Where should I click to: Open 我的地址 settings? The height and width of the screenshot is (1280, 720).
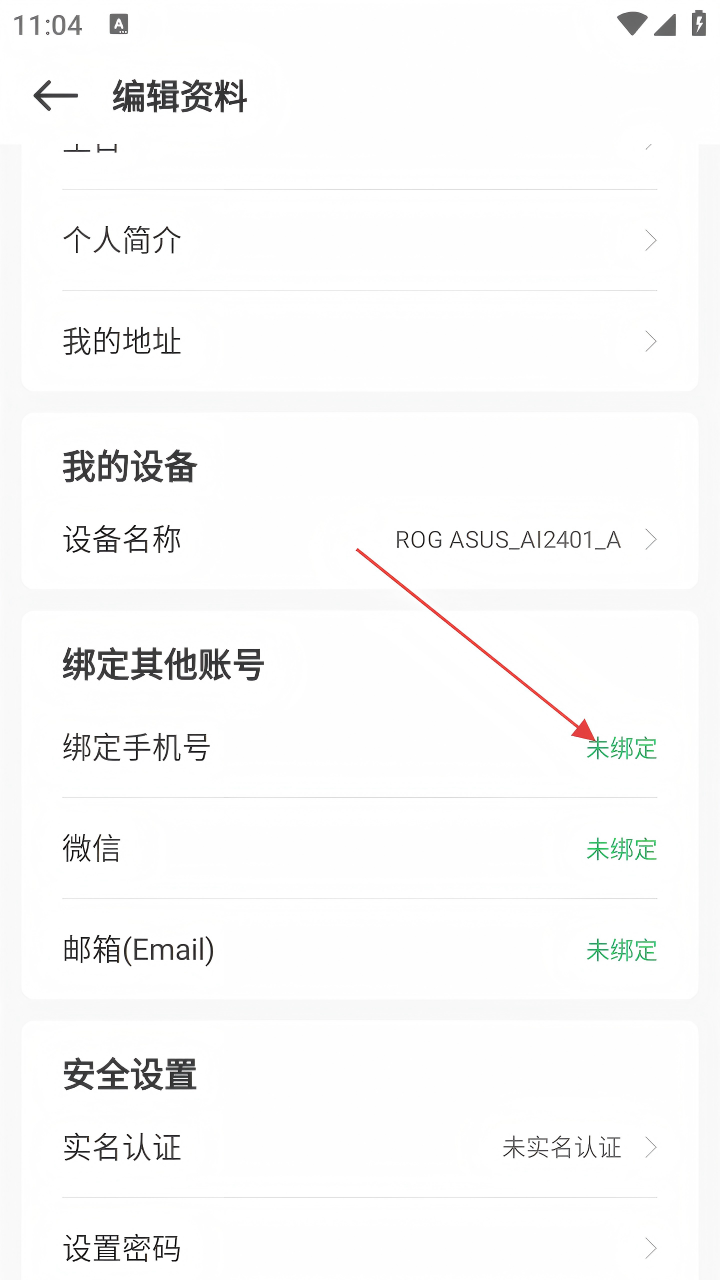coord(359,342)
